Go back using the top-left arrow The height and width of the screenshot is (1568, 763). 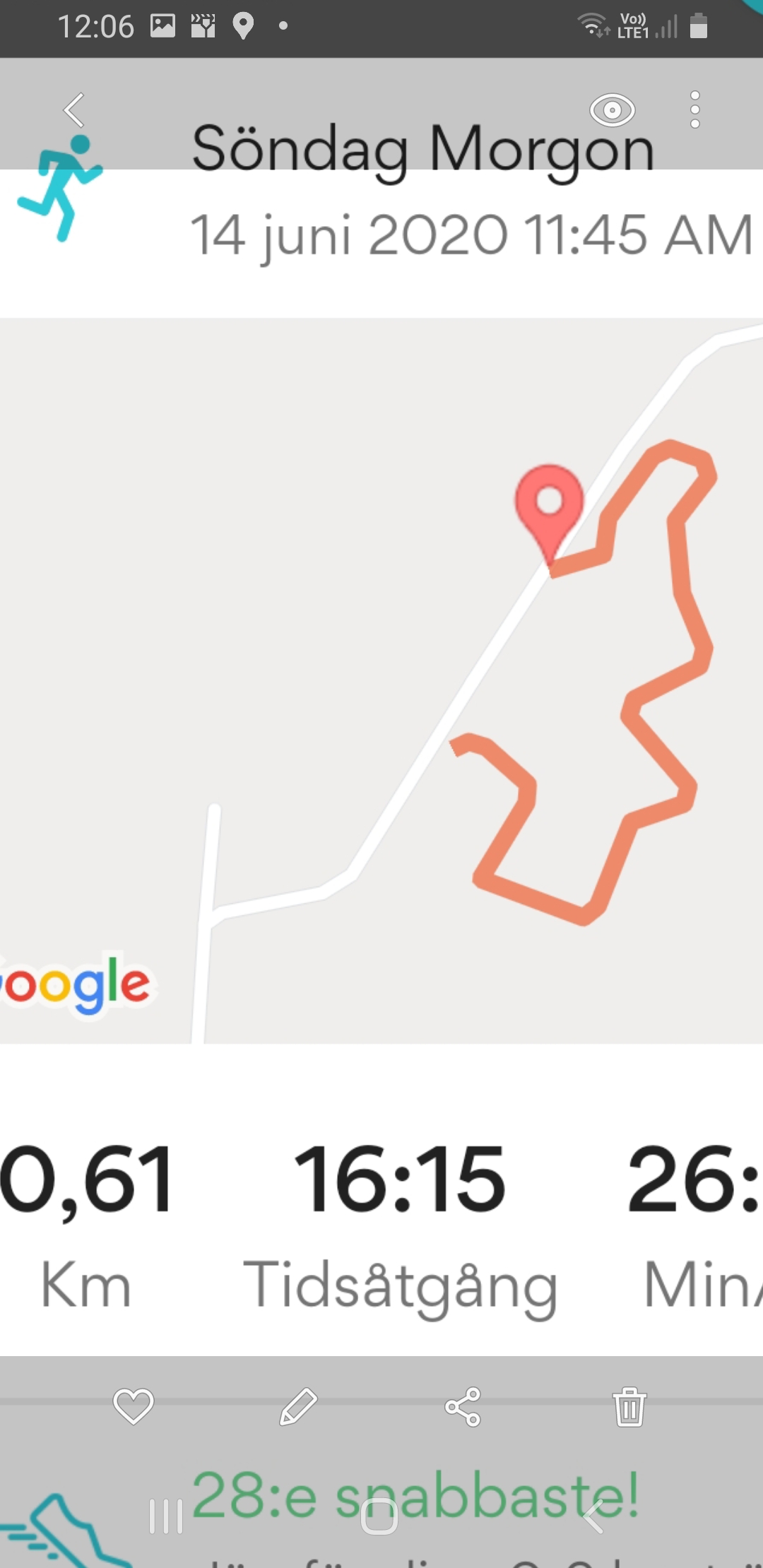click(73, 110)
